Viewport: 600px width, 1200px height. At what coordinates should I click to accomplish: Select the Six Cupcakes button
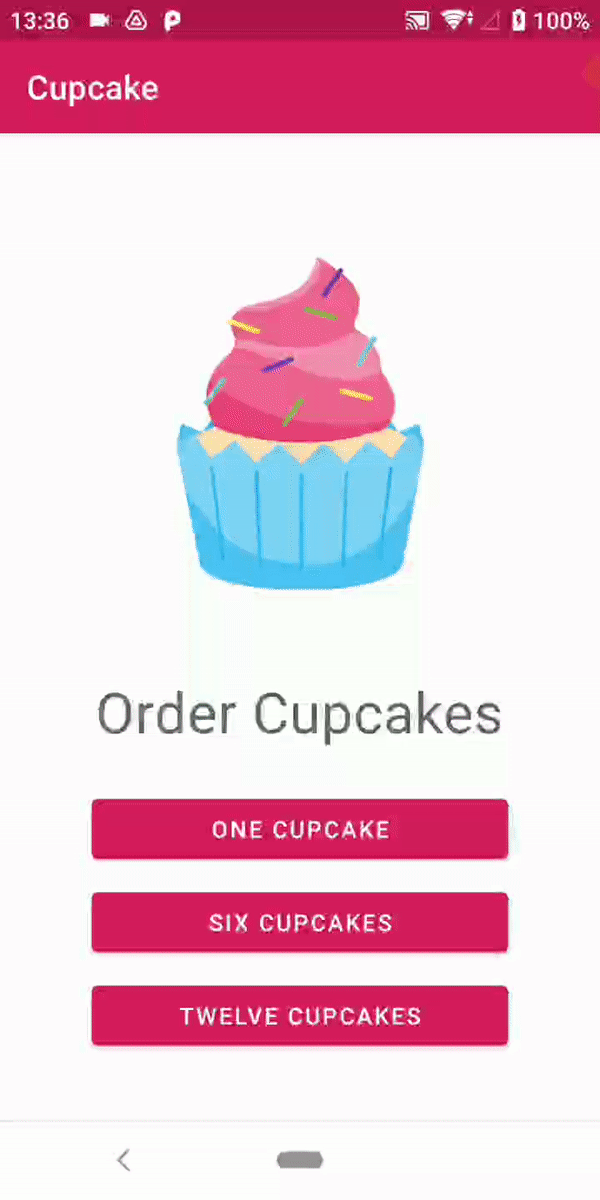(300, 922)
